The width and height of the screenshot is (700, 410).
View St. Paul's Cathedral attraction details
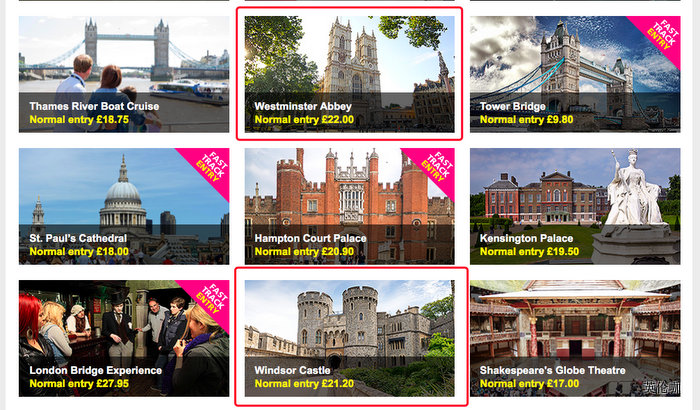(123, 206)
